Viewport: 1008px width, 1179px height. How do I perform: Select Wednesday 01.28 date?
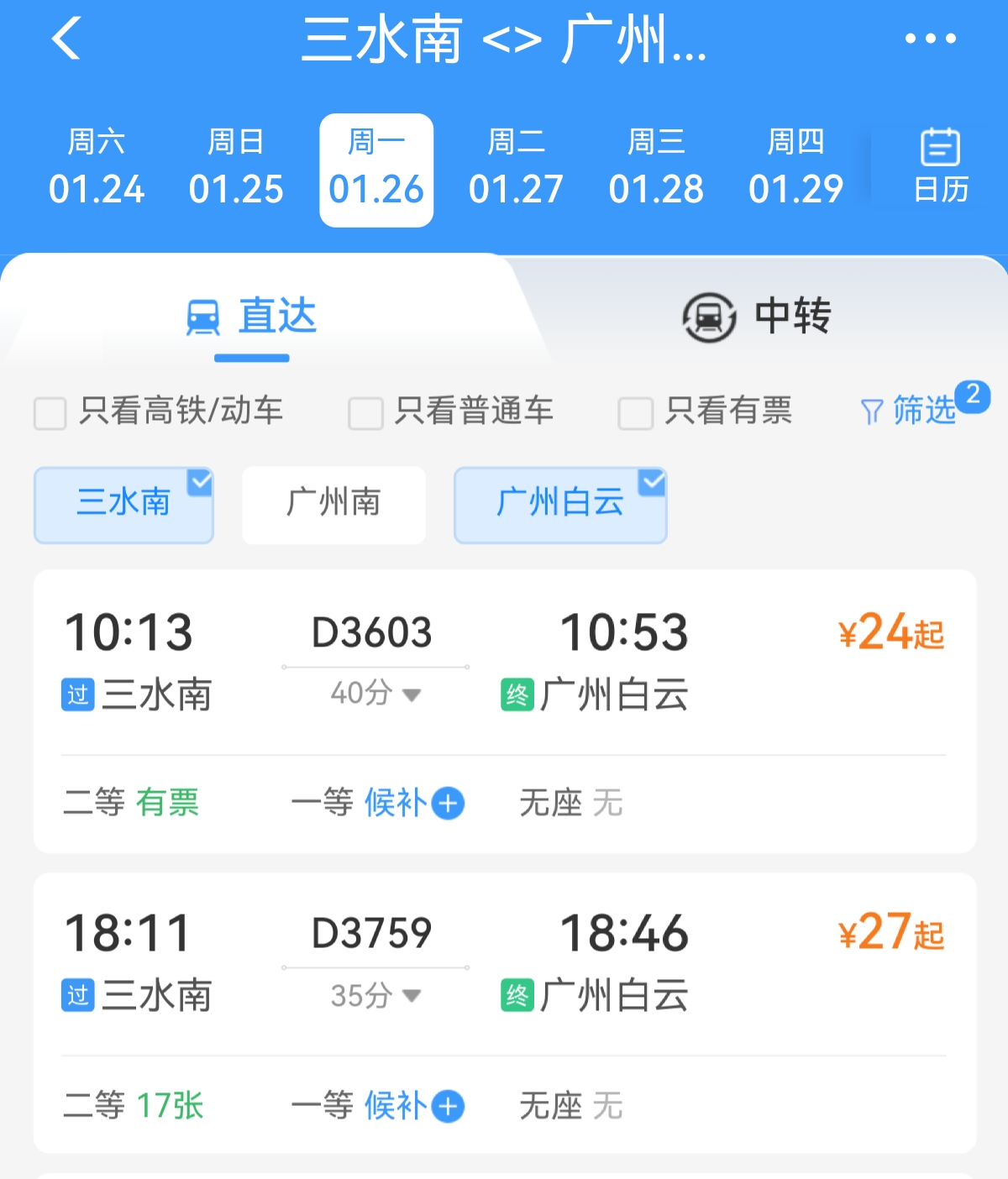[656, 167]
